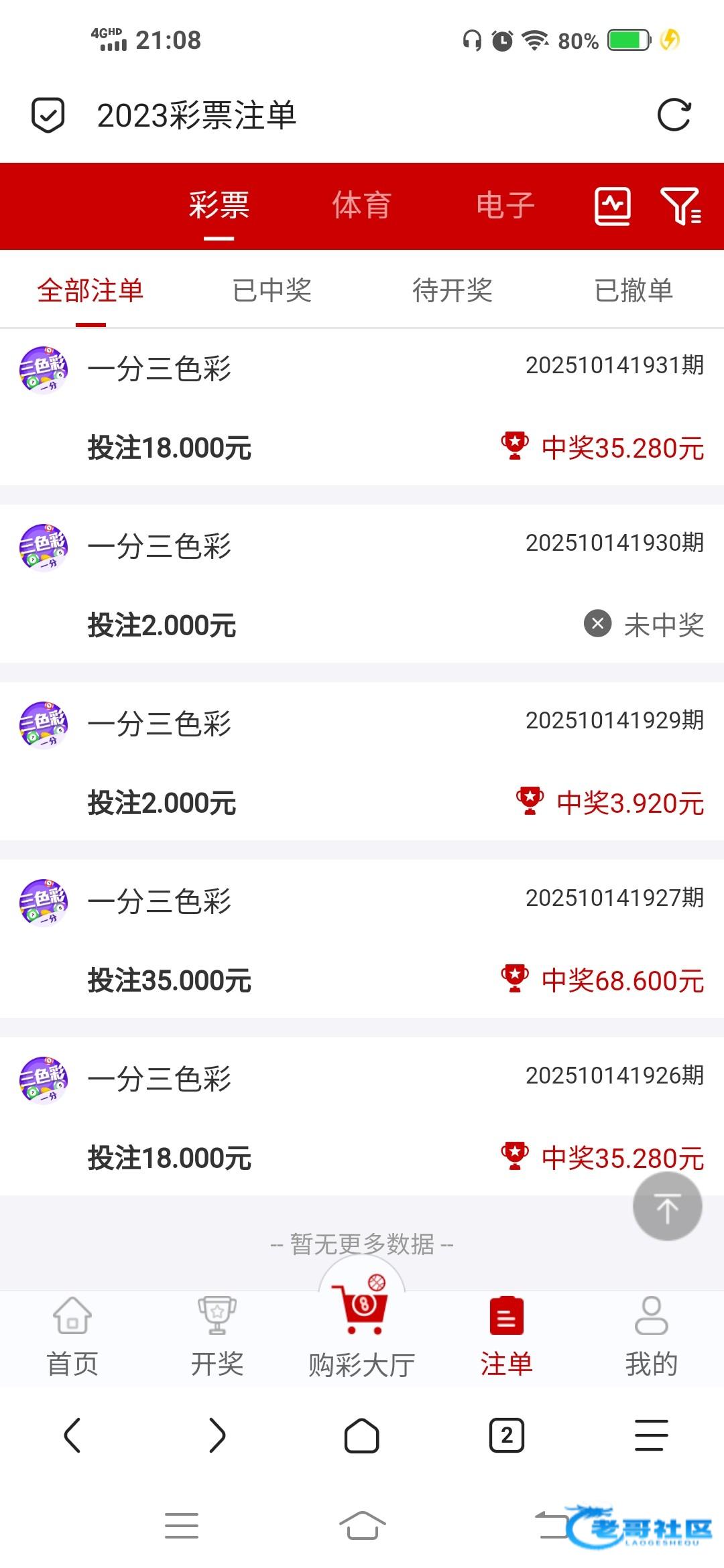Open the 投注35.000元 bet record

[362, 939]
